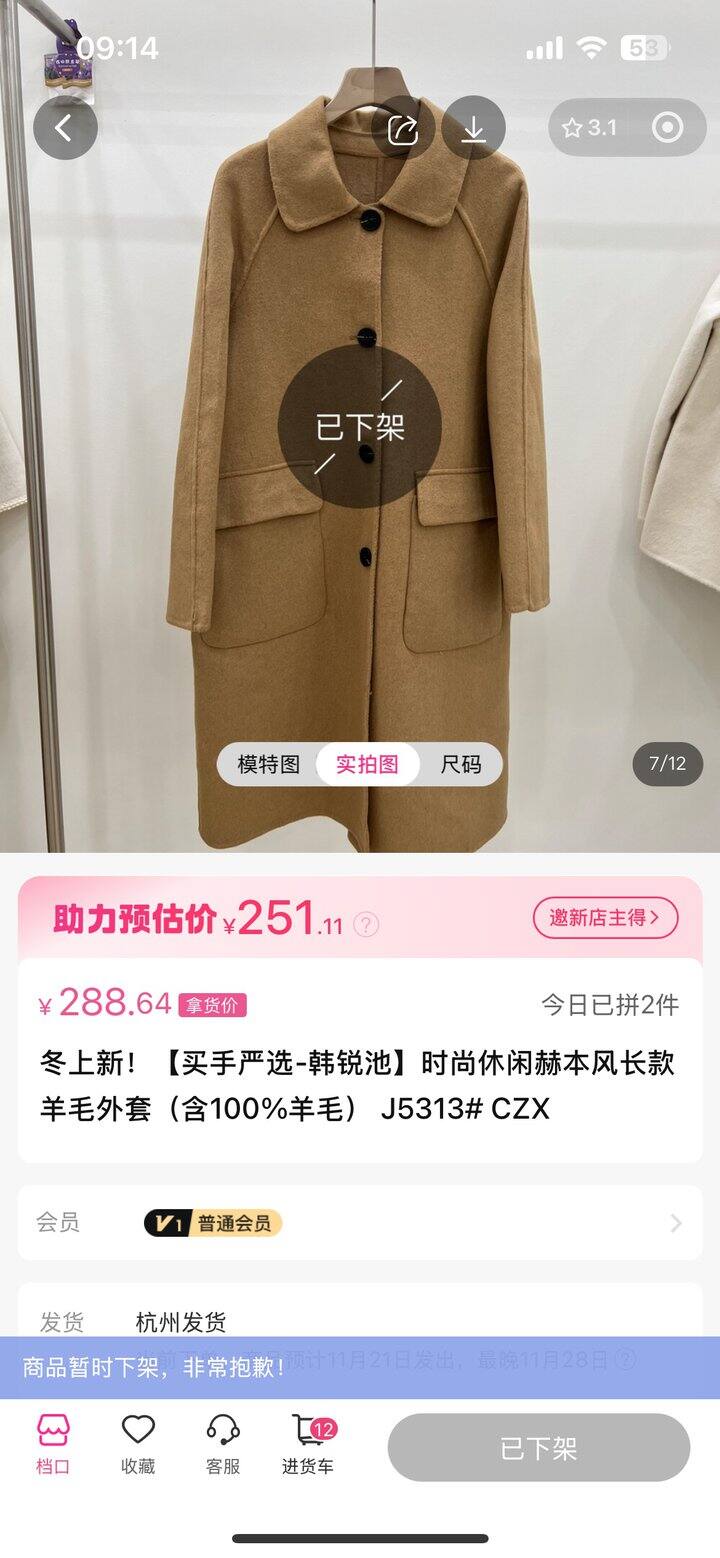Switch to the 尺码 size tab
Screen dimensions: 720x1558
(459, 763)
